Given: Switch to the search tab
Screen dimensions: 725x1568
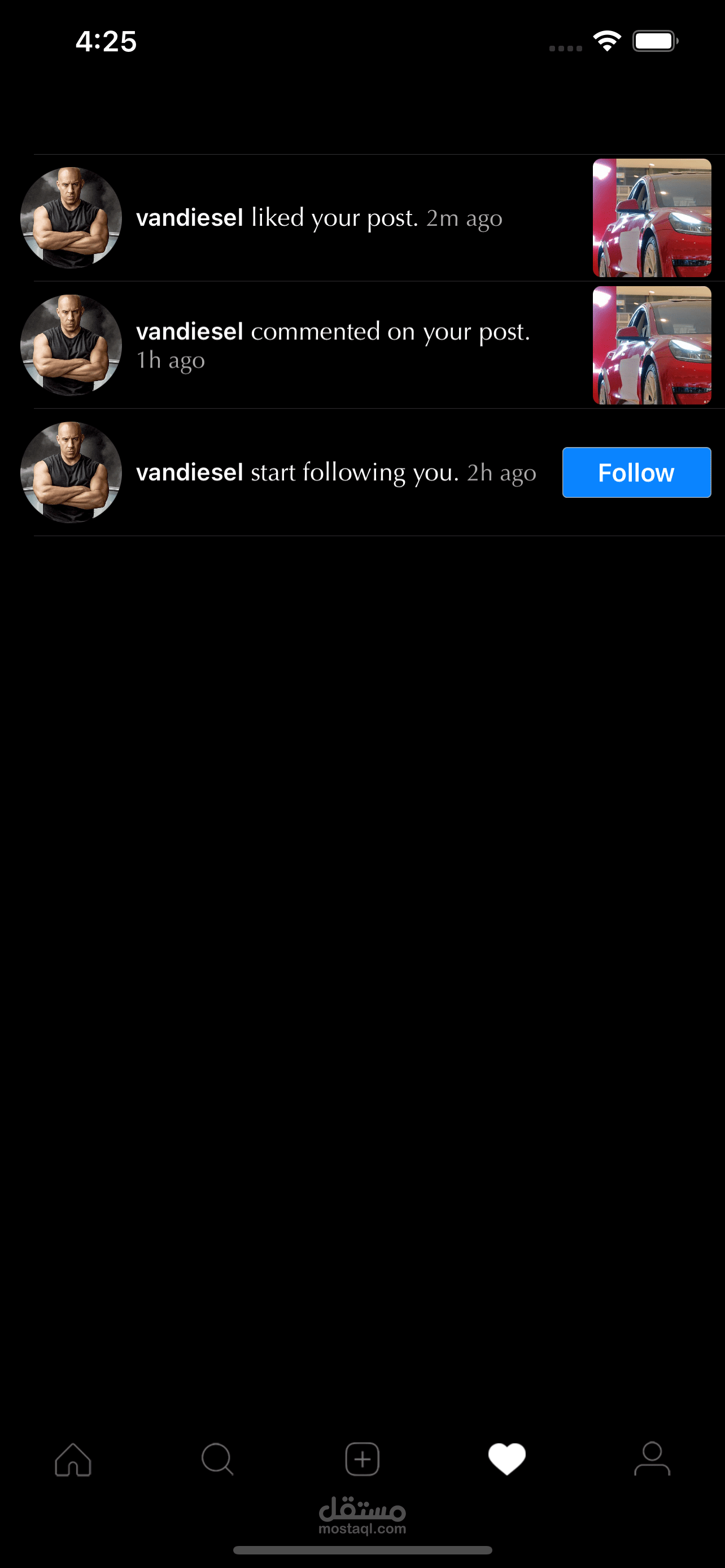Looking at the screenshot, I should [x=217, y=1459].
